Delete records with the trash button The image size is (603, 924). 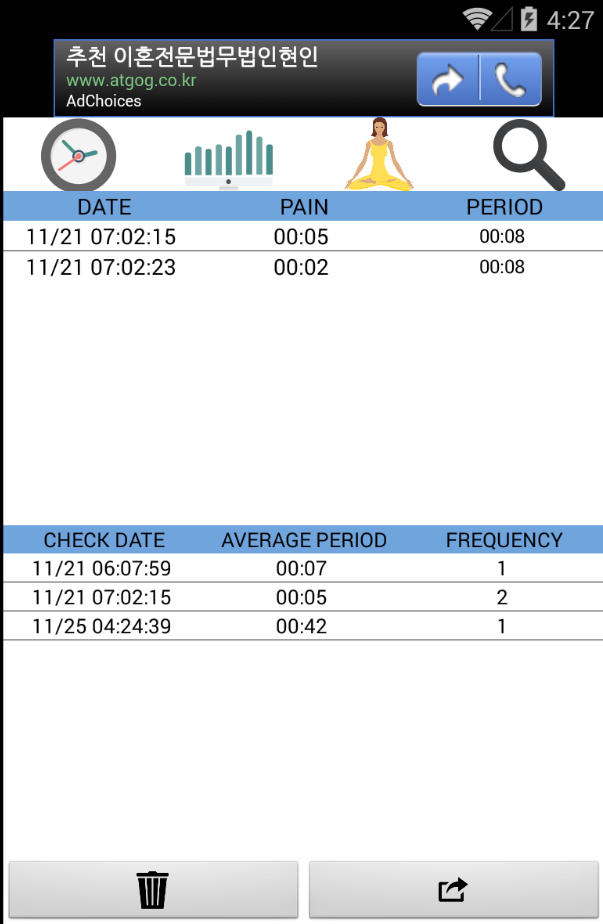153,889
